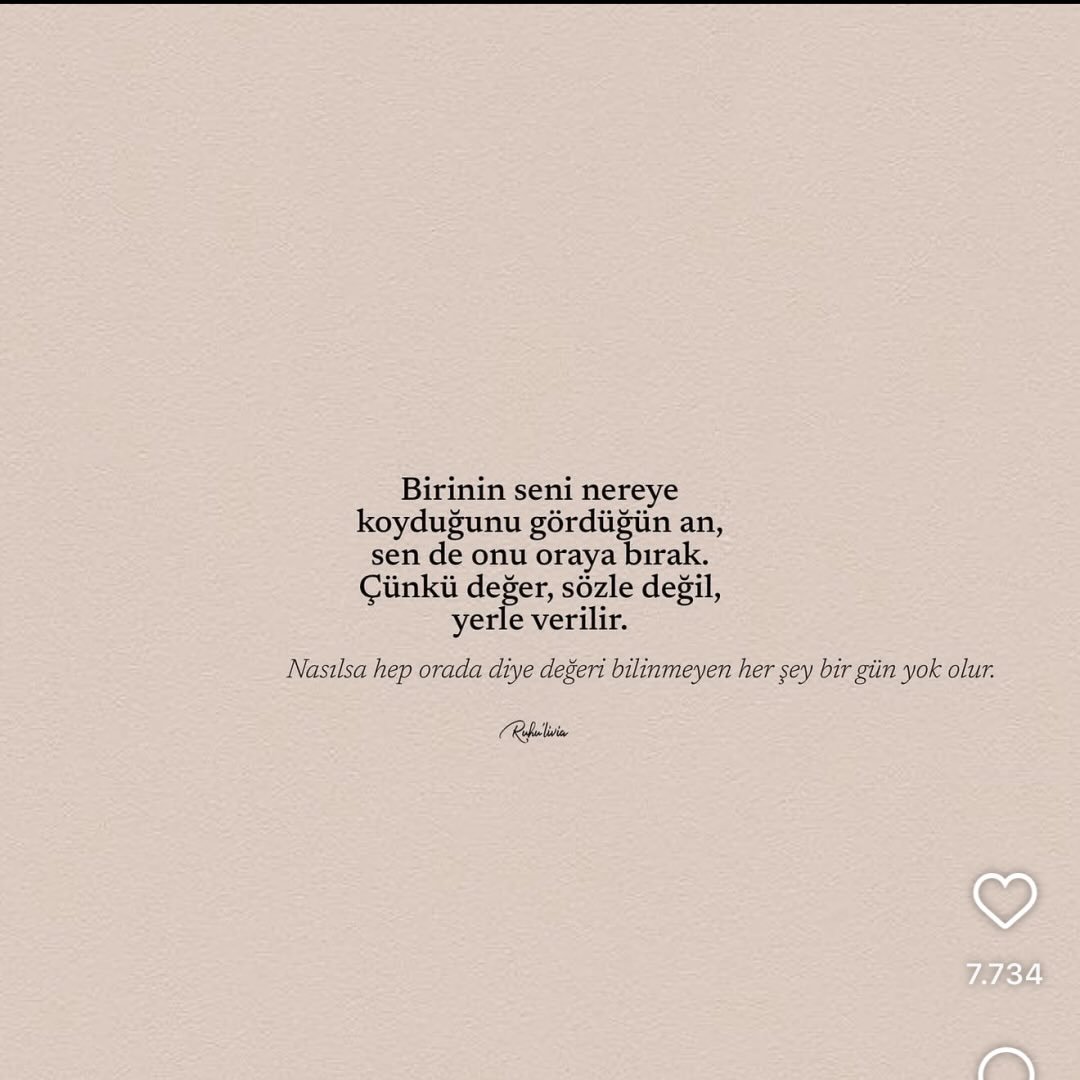Viewport: 1080px width, 1080px height.
Task: Like this quote post with the heart
Action: point(1004,900)
